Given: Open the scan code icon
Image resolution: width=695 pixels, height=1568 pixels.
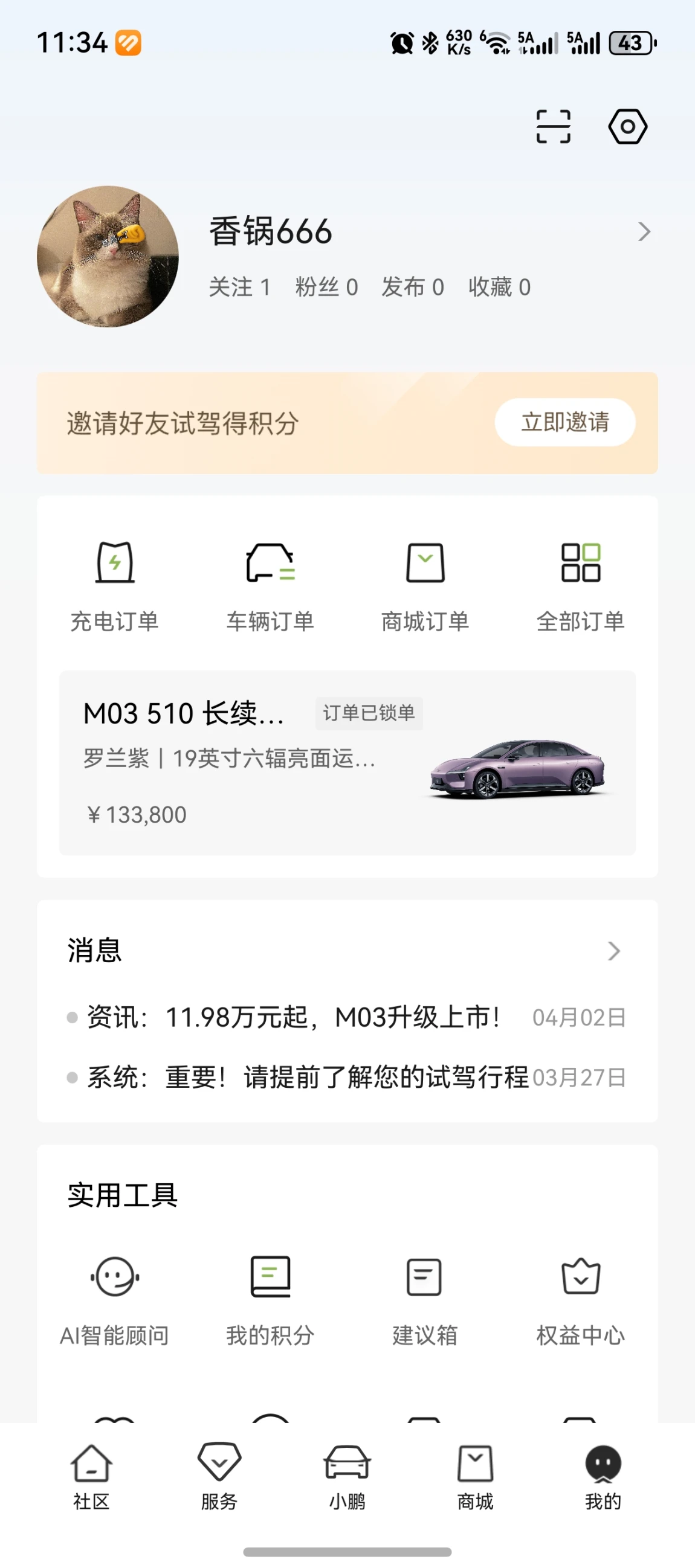Looking at the screenshot, I should click(x=553, y=127).
